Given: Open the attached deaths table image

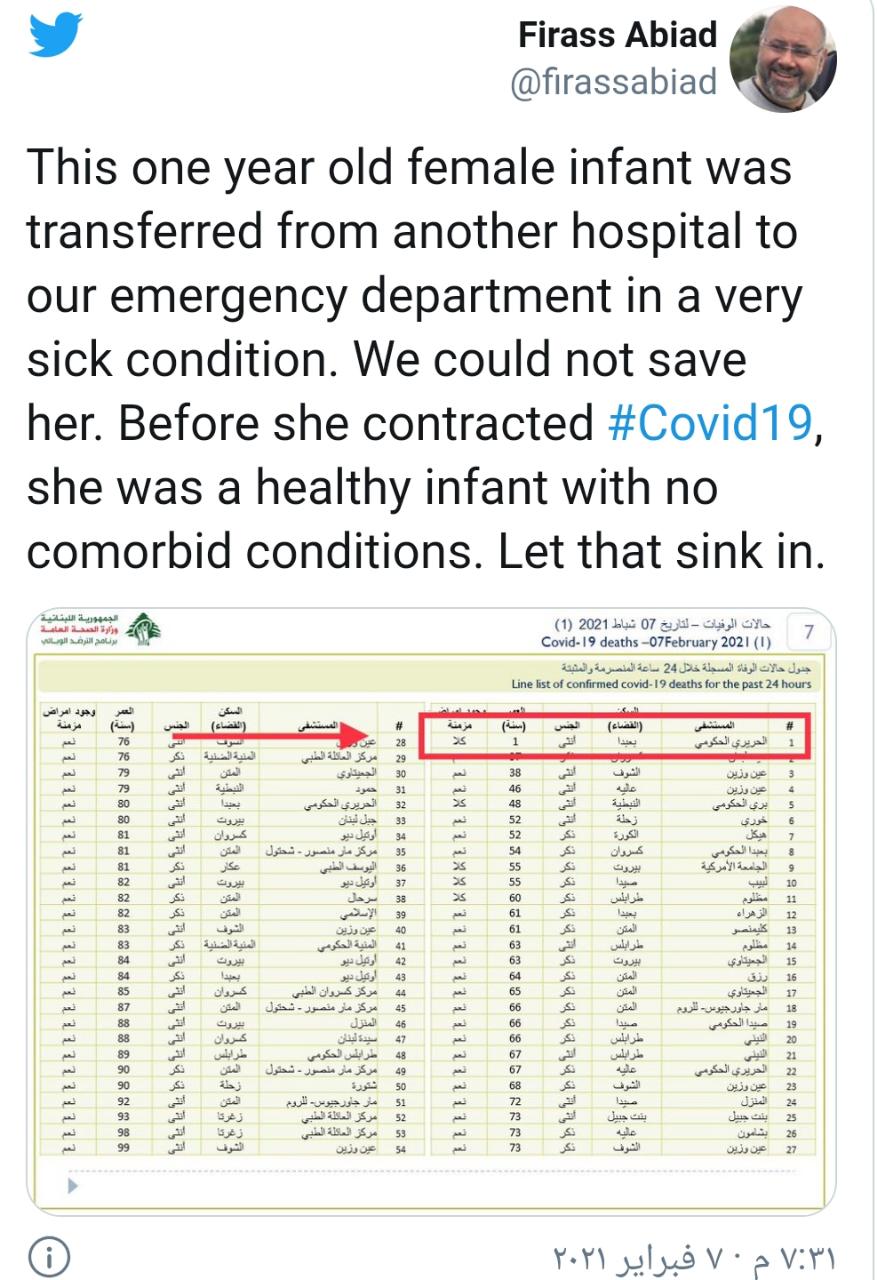Looking at the screenshot, I should pos(430,900).
